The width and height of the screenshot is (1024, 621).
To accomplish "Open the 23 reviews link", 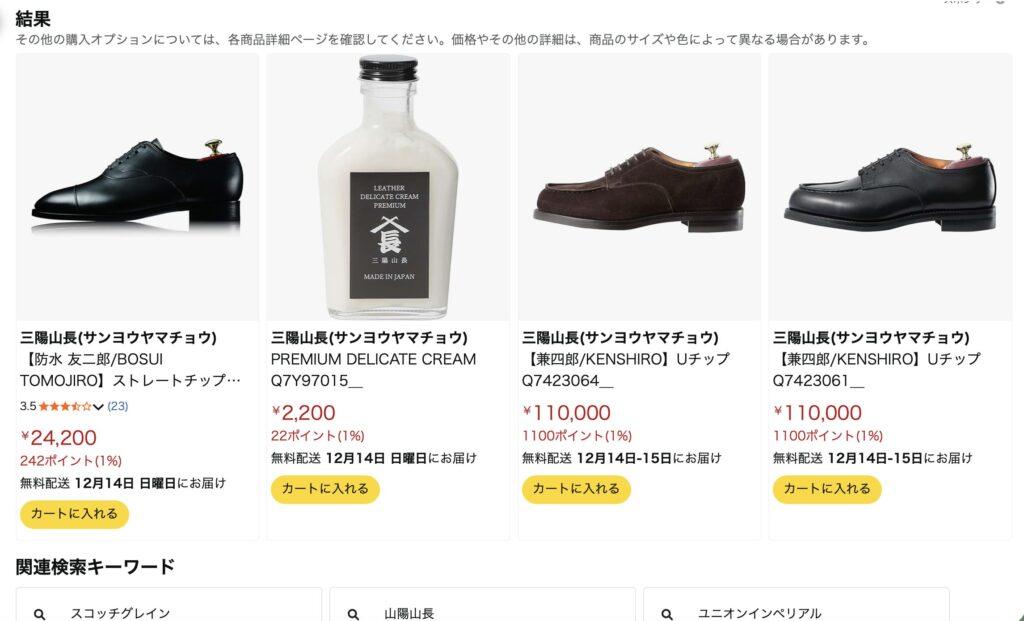I will click(118, 406).
